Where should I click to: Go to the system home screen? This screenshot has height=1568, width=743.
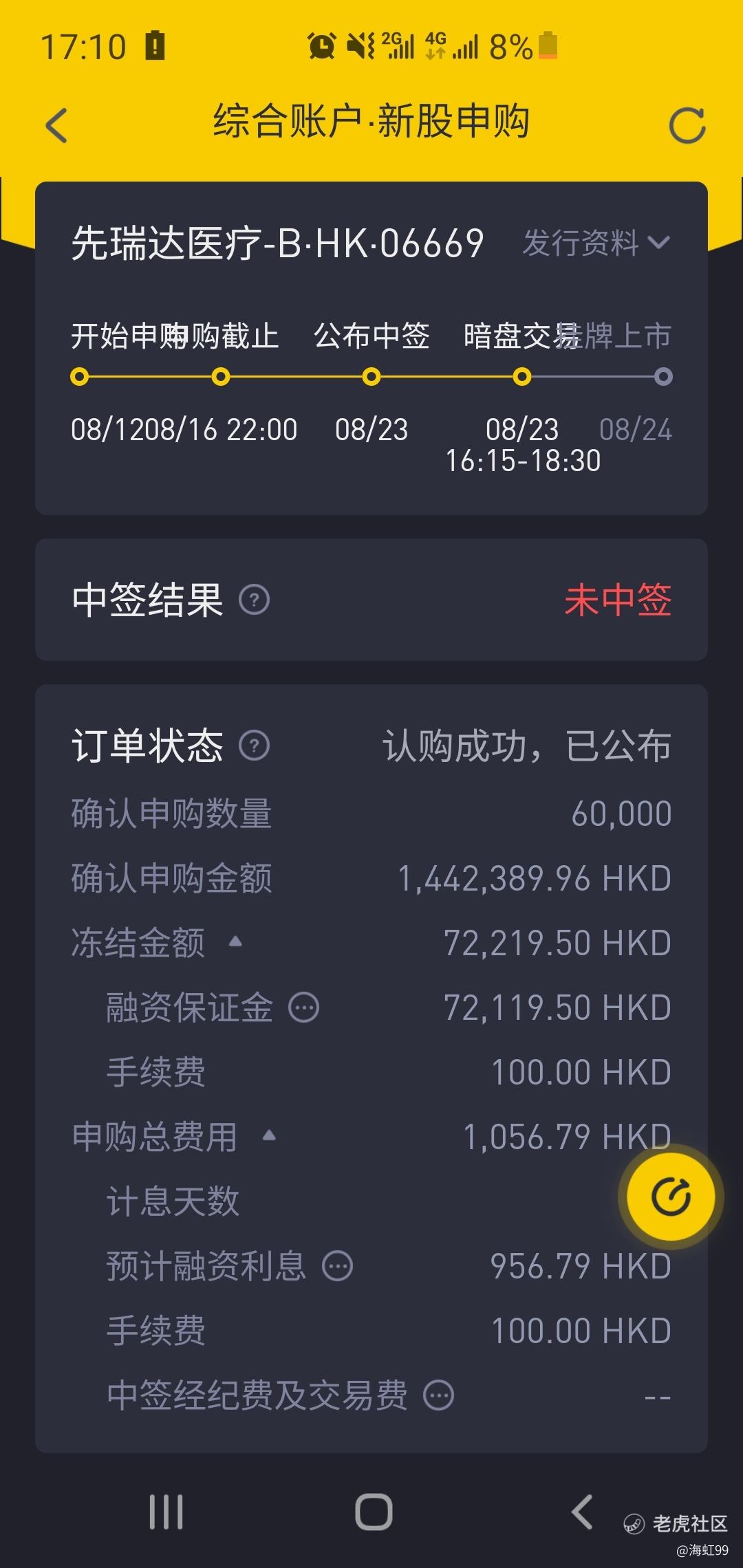point(373,1512)
